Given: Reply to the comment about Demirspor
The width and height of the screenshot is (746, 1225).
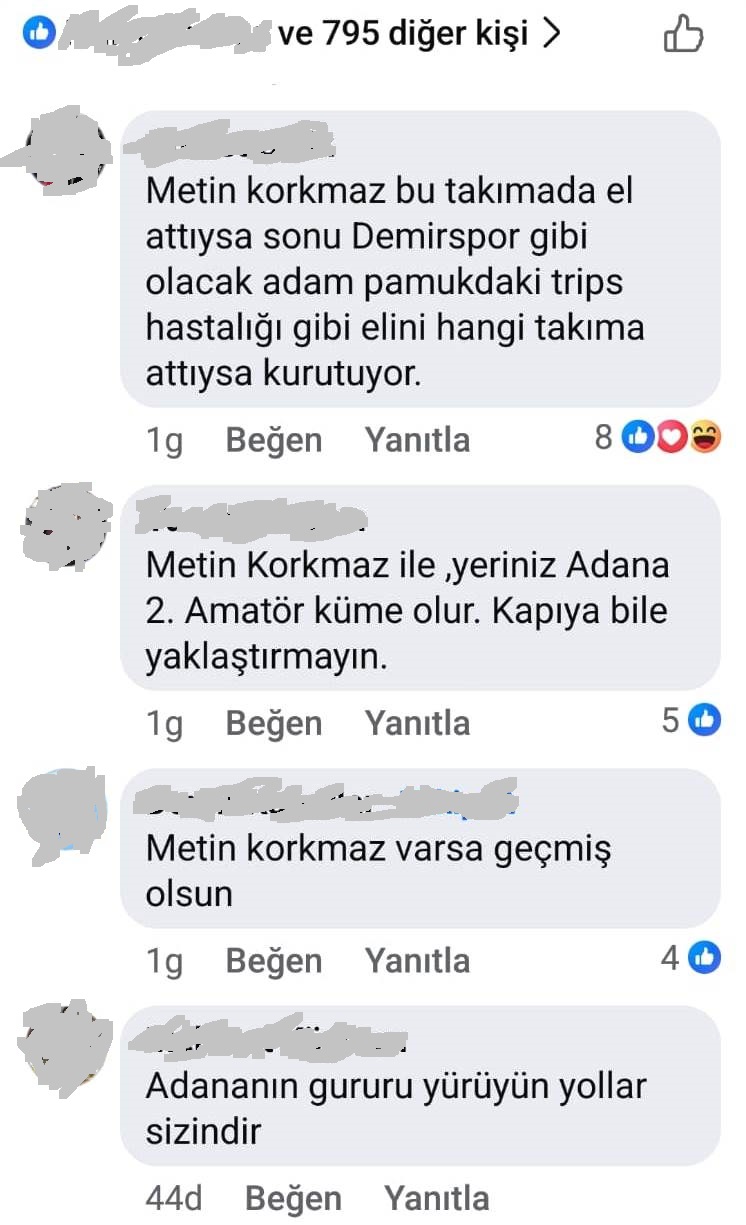Looking at the screenshot, I should 417,440.
